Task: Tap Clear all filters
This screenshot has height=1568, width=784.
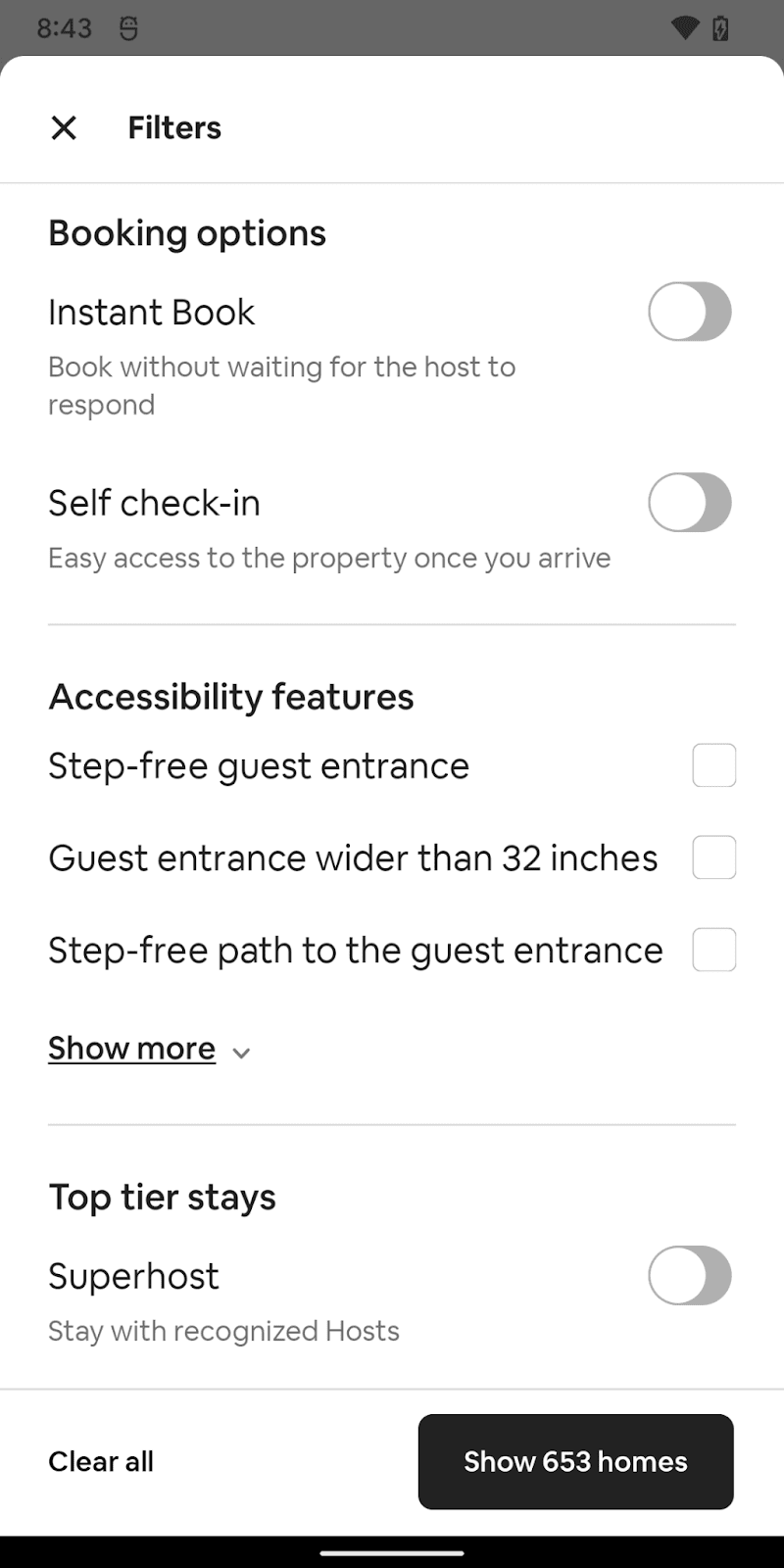Action: pyautogui.click(x=101, y=1461)
